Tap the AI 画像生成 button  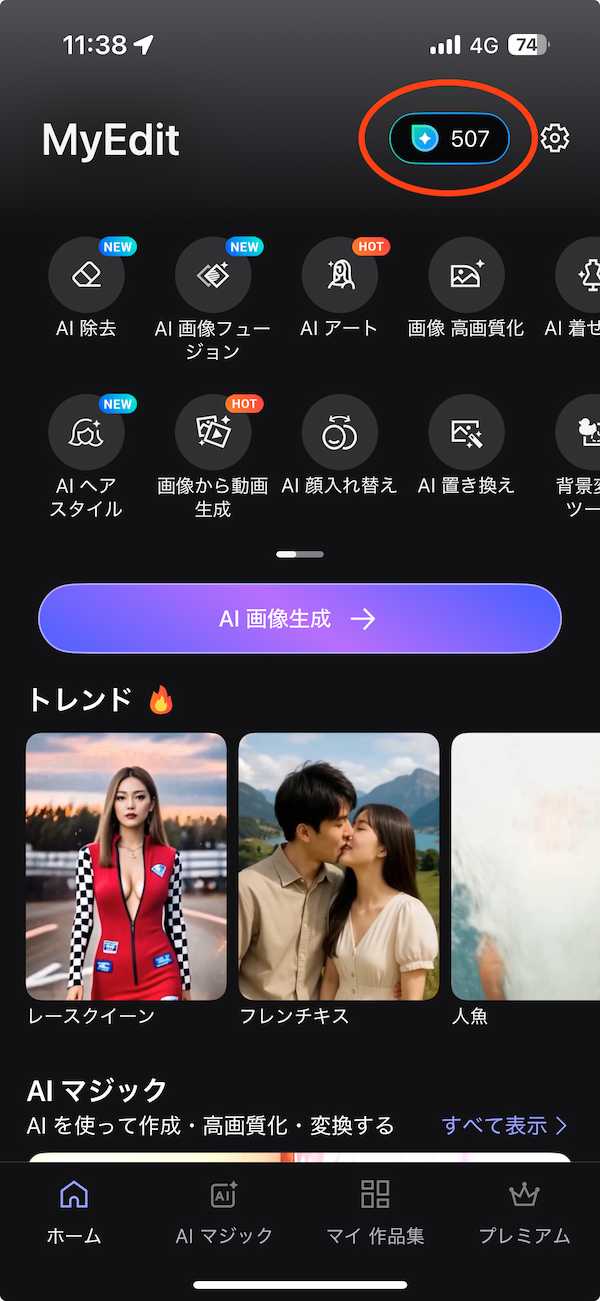coord(300,618)
